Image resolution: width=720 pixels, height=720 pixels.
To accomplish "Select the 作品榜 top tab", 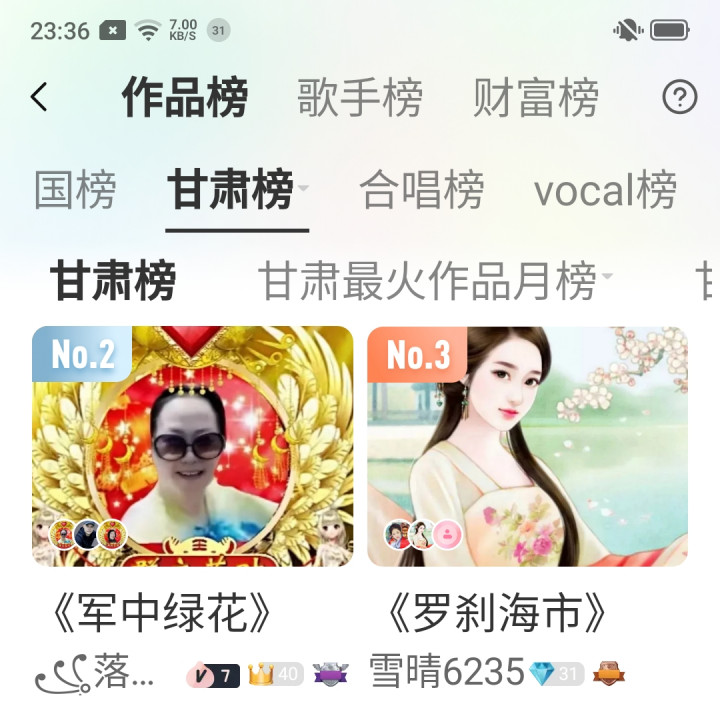I will coord(185,98).
